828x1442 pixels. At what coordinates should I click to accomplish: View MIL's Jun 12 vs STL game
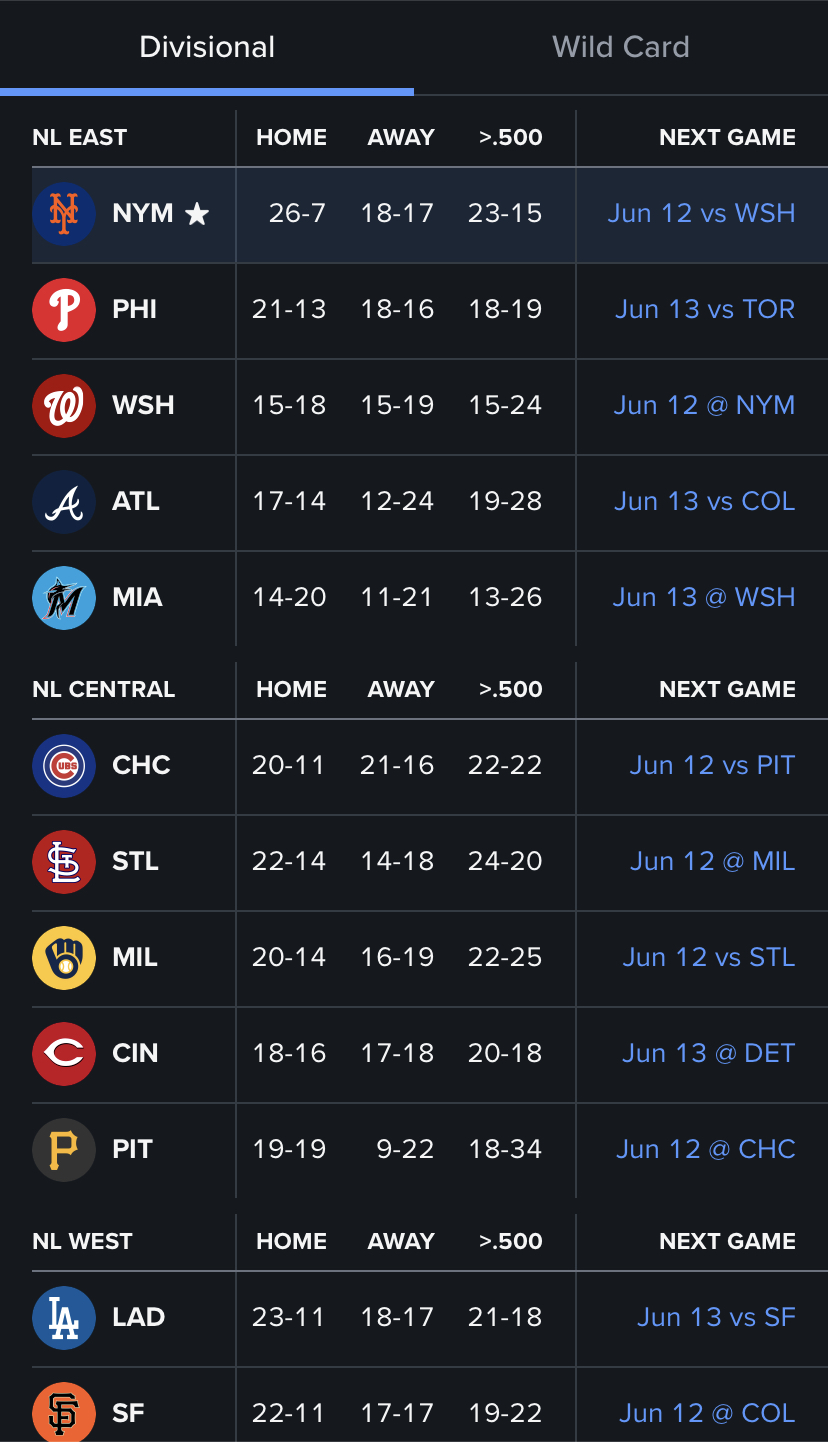click(709, 958)
